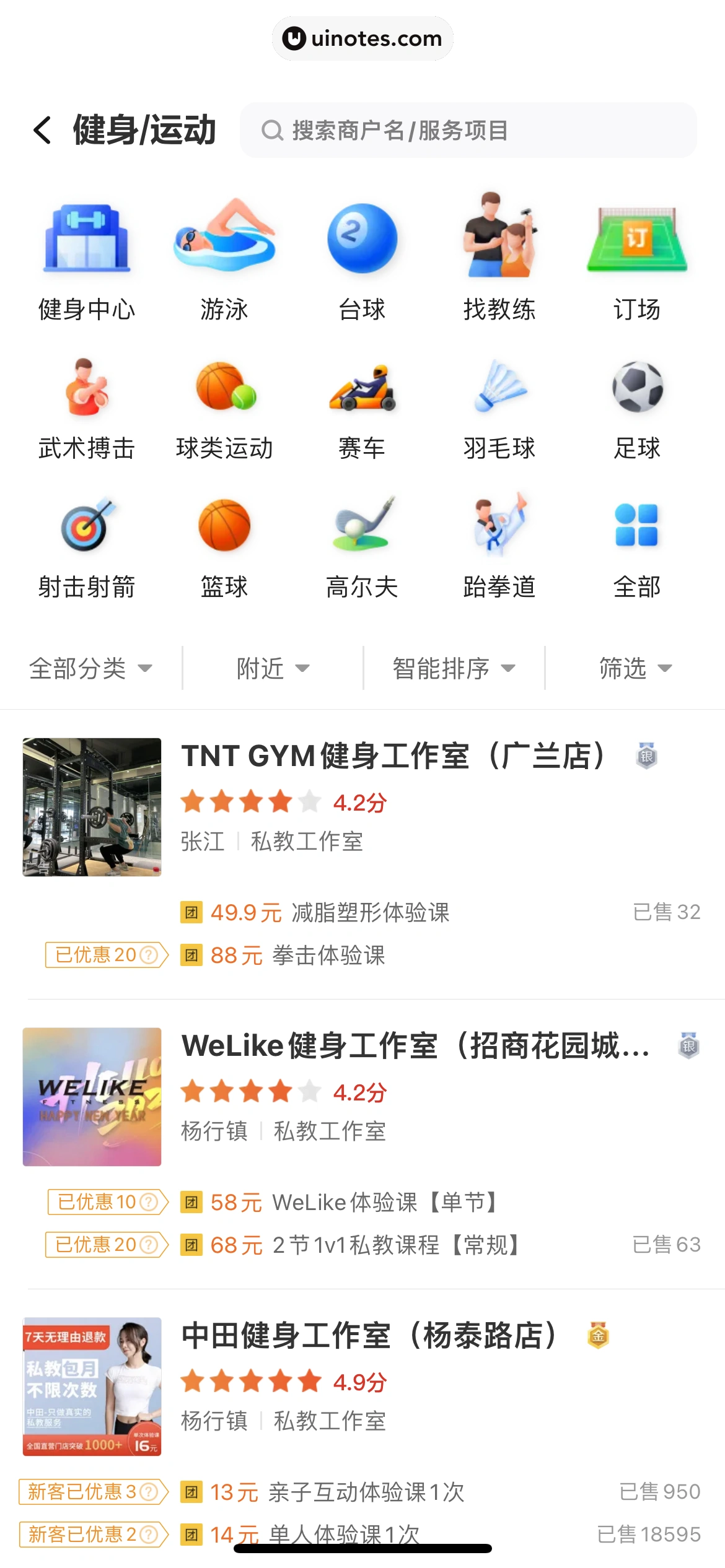Open the 筛选 filter dropdown
725x1568 pixels.
(x=633, y=668)
